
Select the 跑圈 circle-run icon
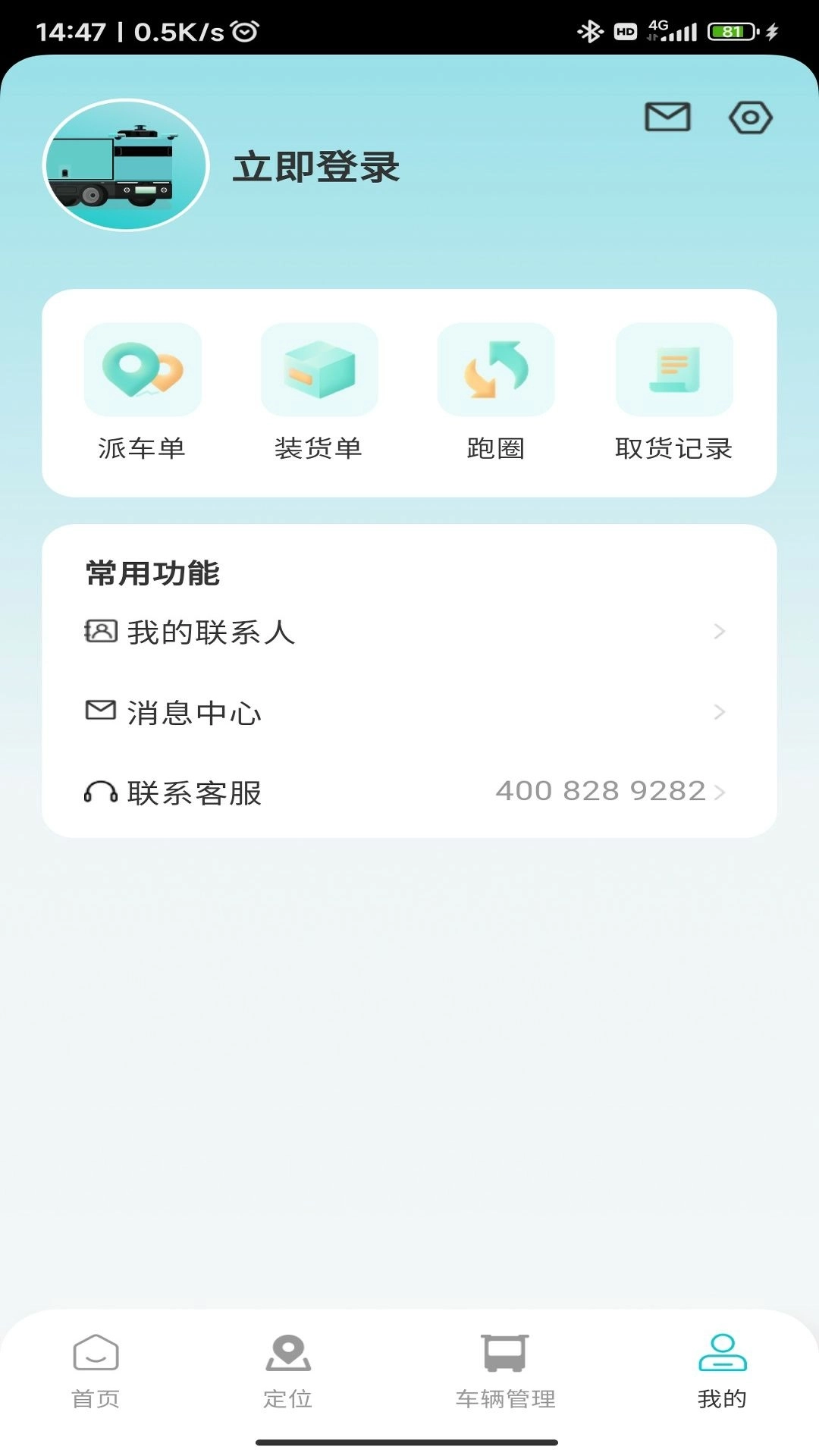point(497,369)
